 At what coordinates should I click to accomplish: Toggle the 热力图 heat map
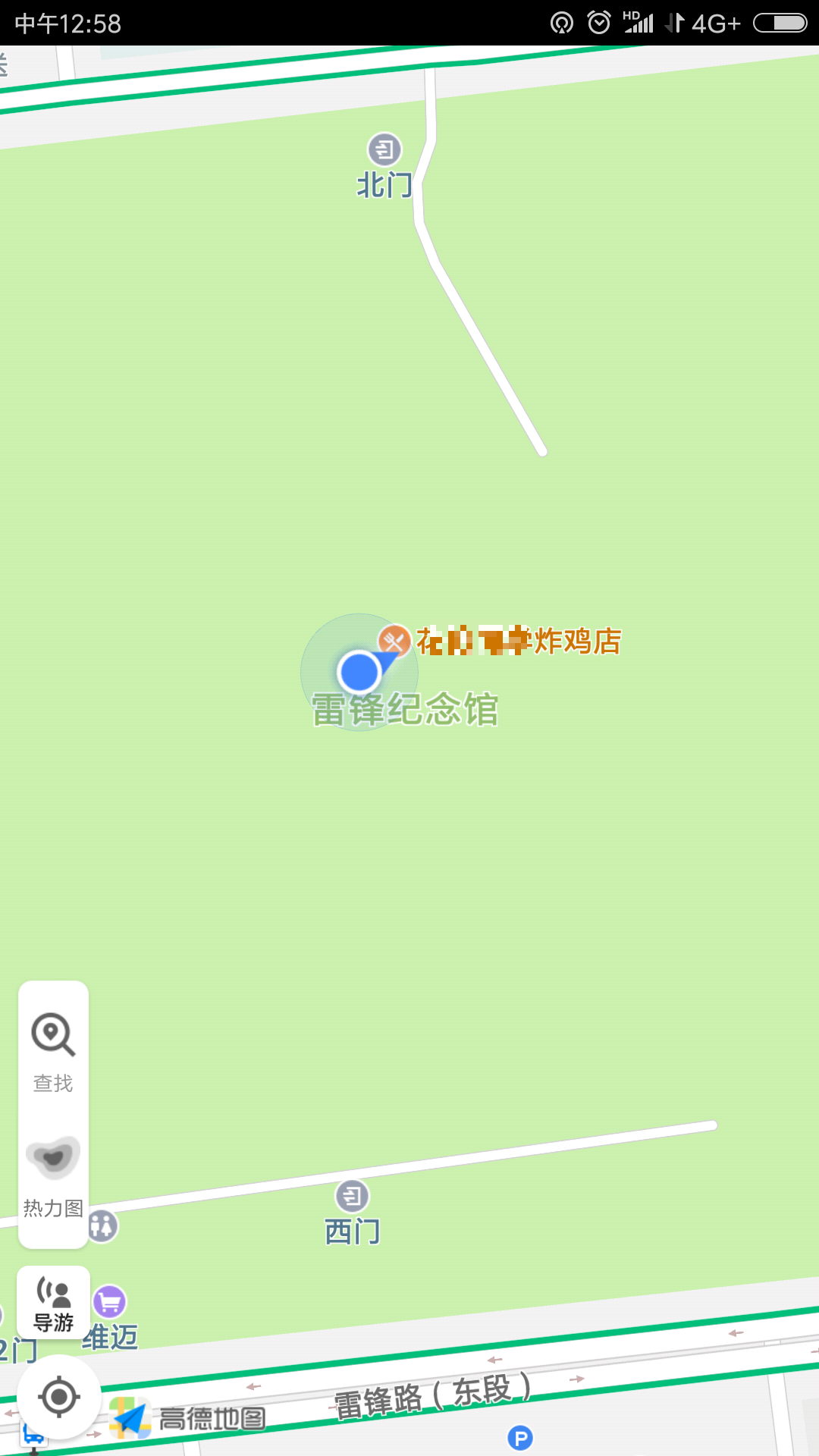point(53,1173)
